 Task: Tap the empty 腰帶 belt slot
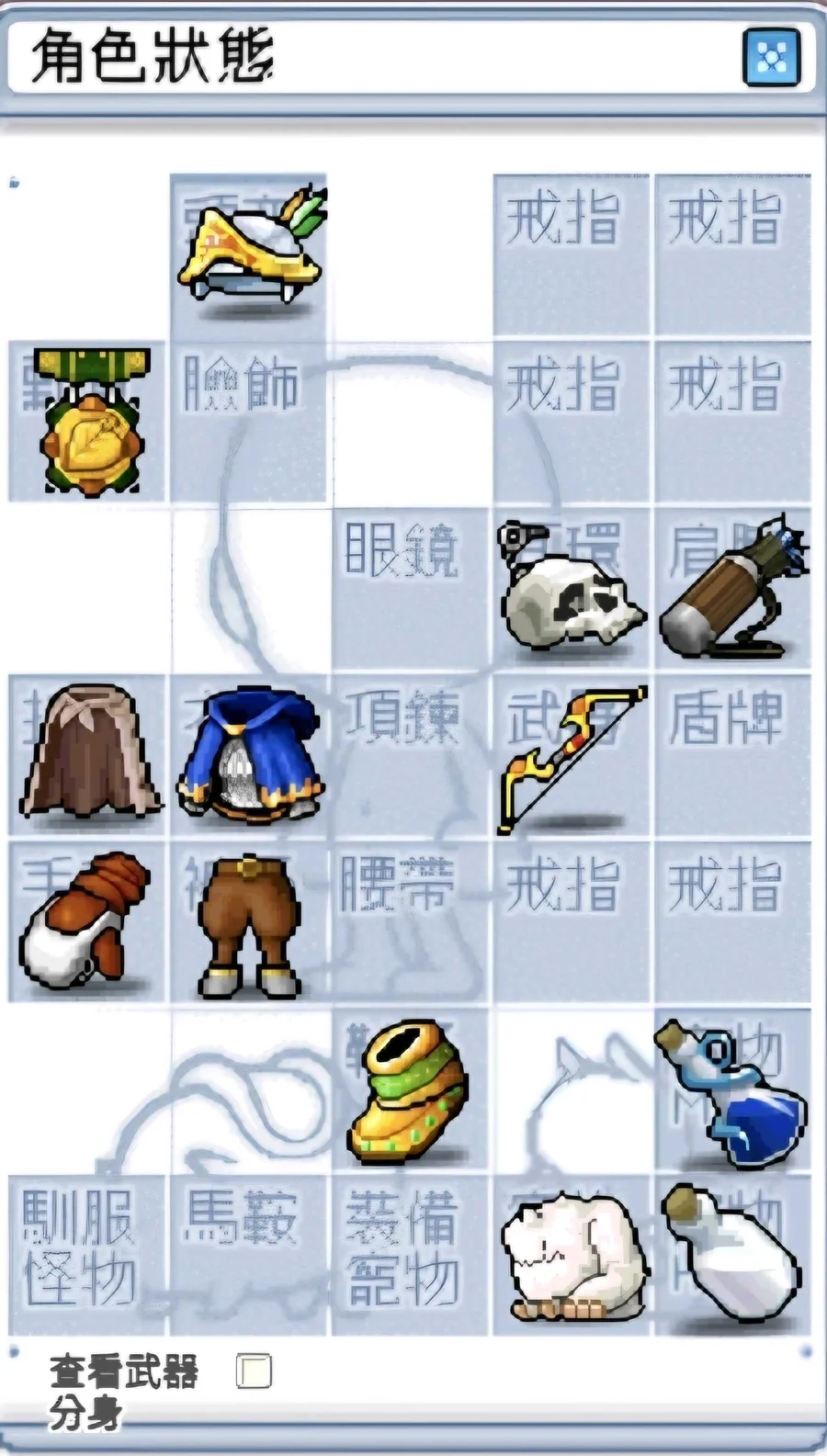pyautogui.click(x=410, y=921)
